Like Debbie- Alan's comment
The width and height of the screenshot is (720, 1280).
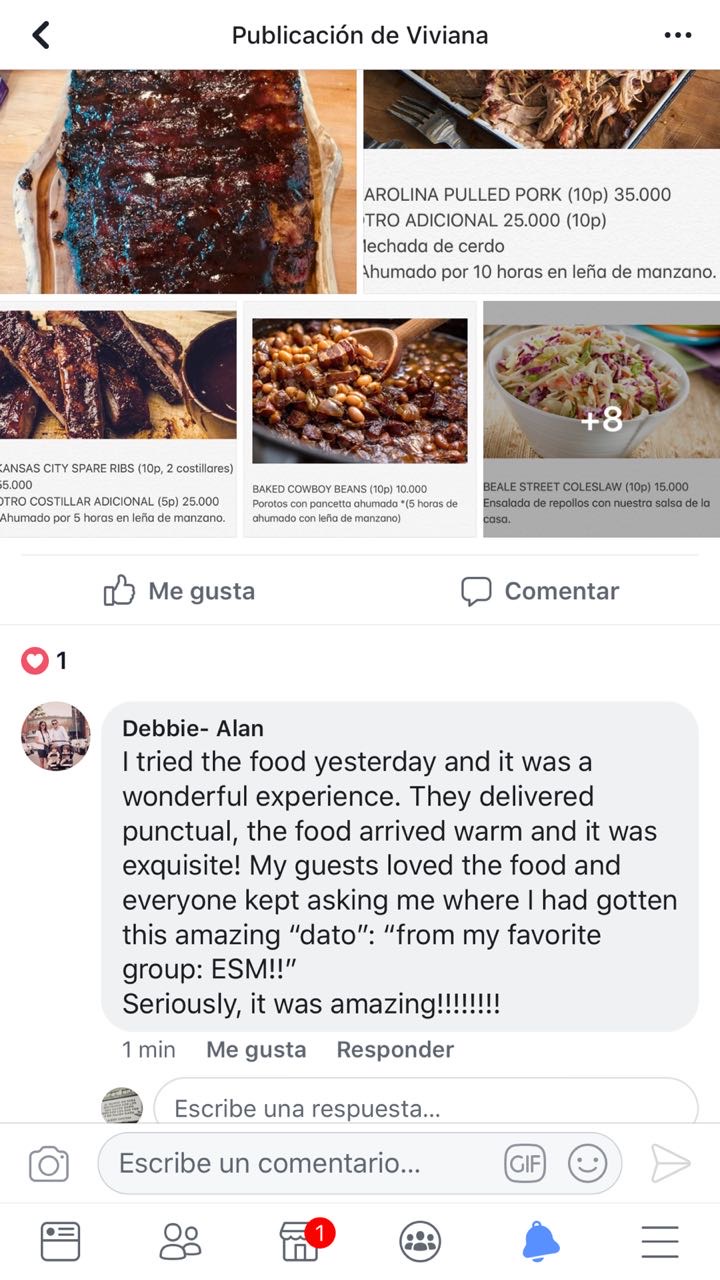click(x=256, y=1050)
